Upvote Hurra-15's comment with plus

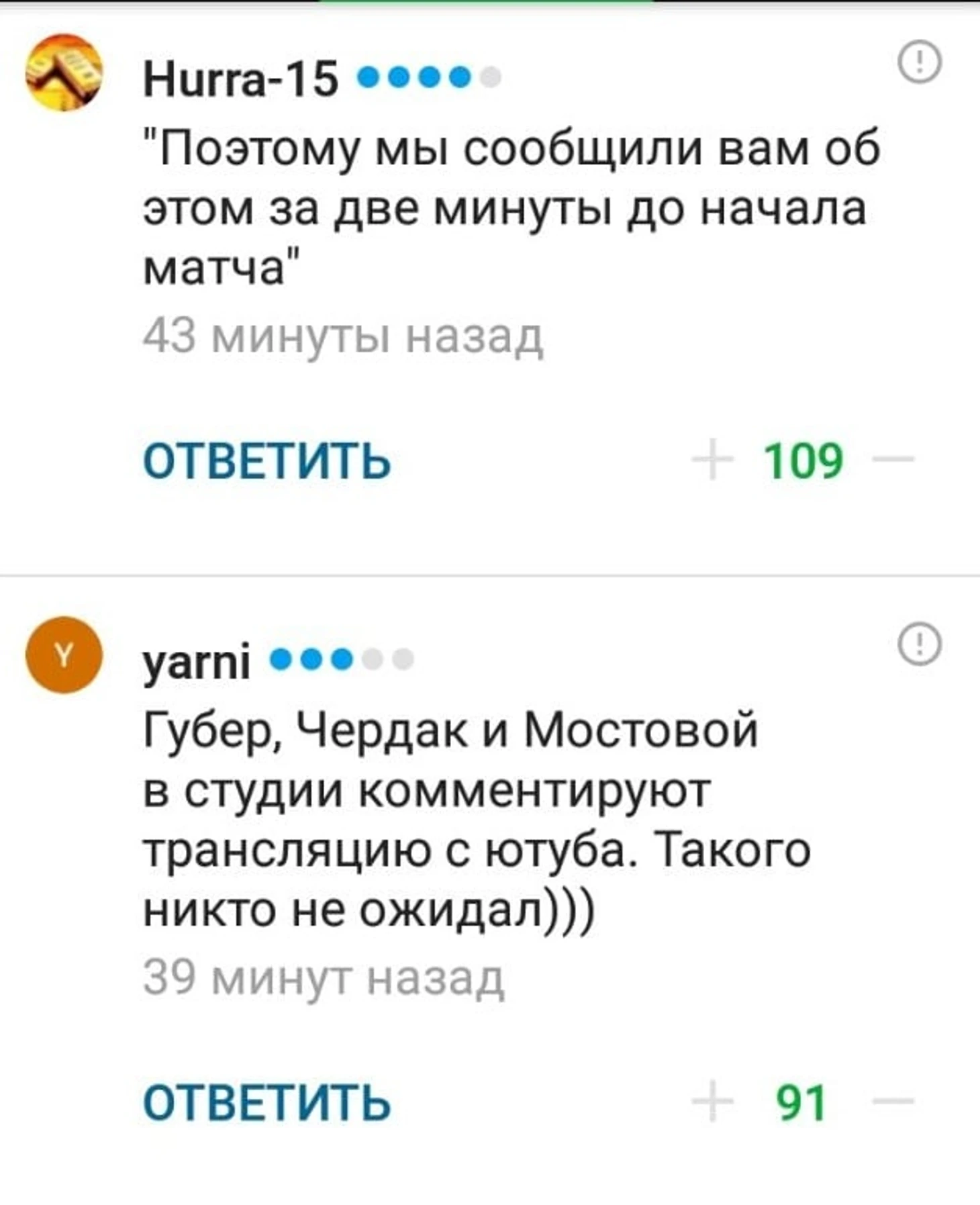pyautogui.click(x=712, y=461)
